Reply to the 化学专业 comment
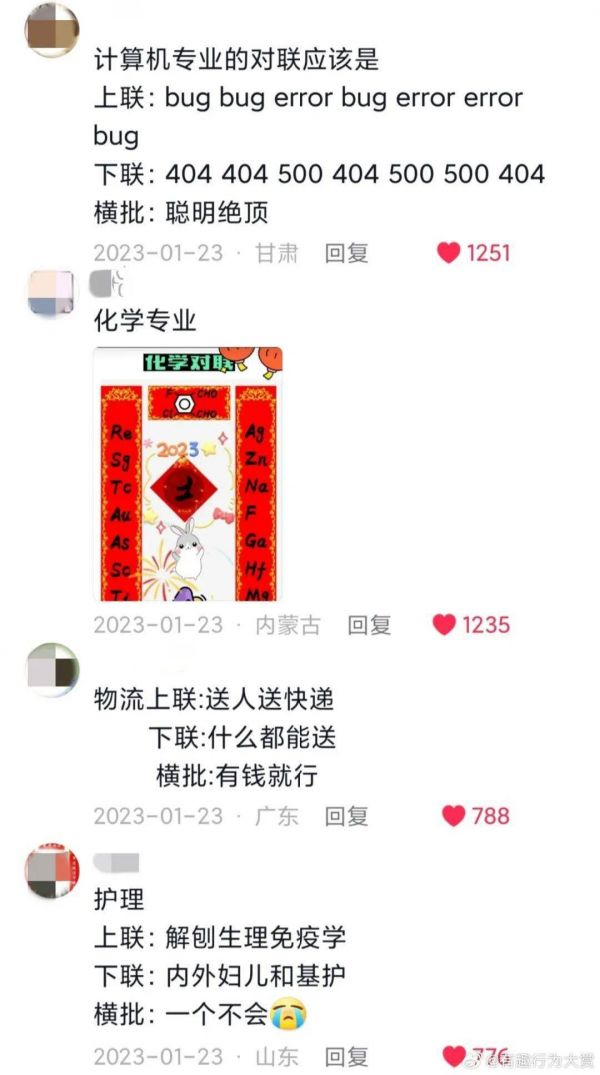The height and width of the screenshot is (1075, 600). [x=369, y=625]
